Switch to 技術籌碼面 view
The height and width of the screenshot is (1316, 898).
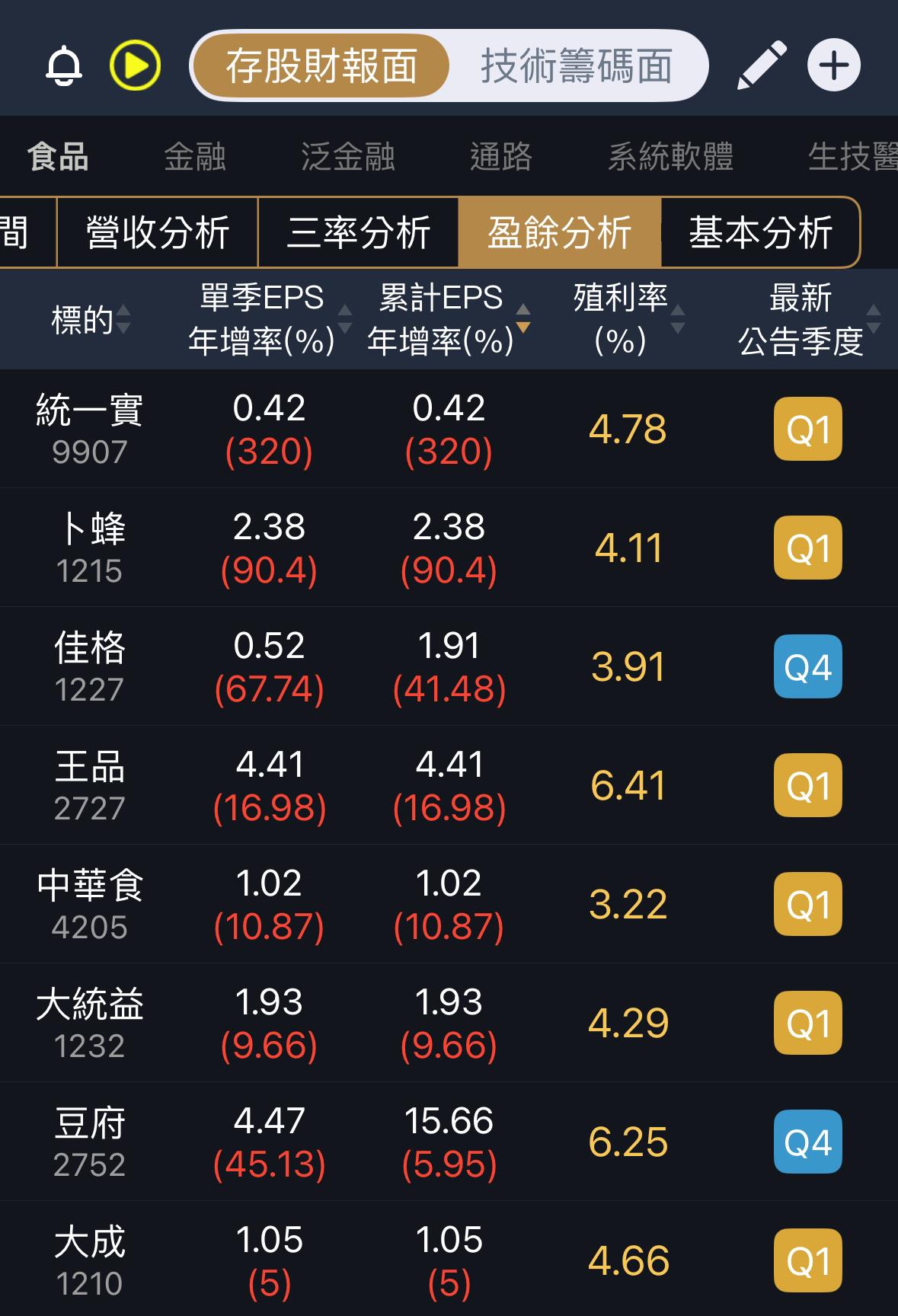point(576,66)
